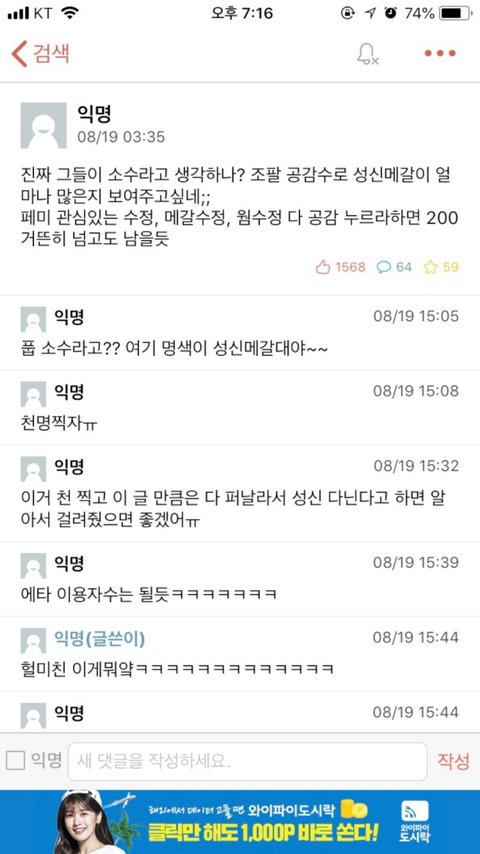Select the comment starting 에타 이용자수는
The image size is (480, 854).
(240, 579)
